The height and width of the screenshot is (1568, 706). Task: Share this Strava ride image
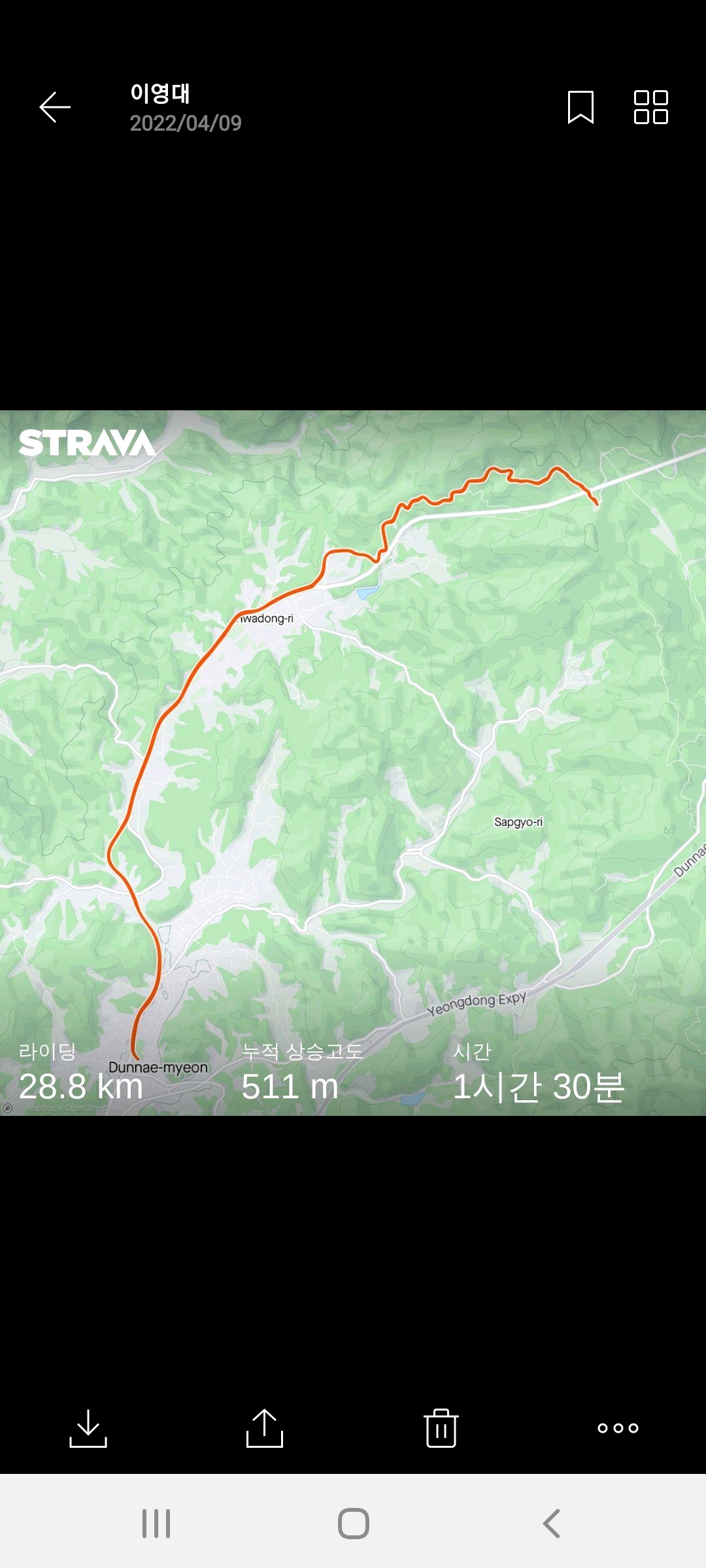pos(265,1428)
